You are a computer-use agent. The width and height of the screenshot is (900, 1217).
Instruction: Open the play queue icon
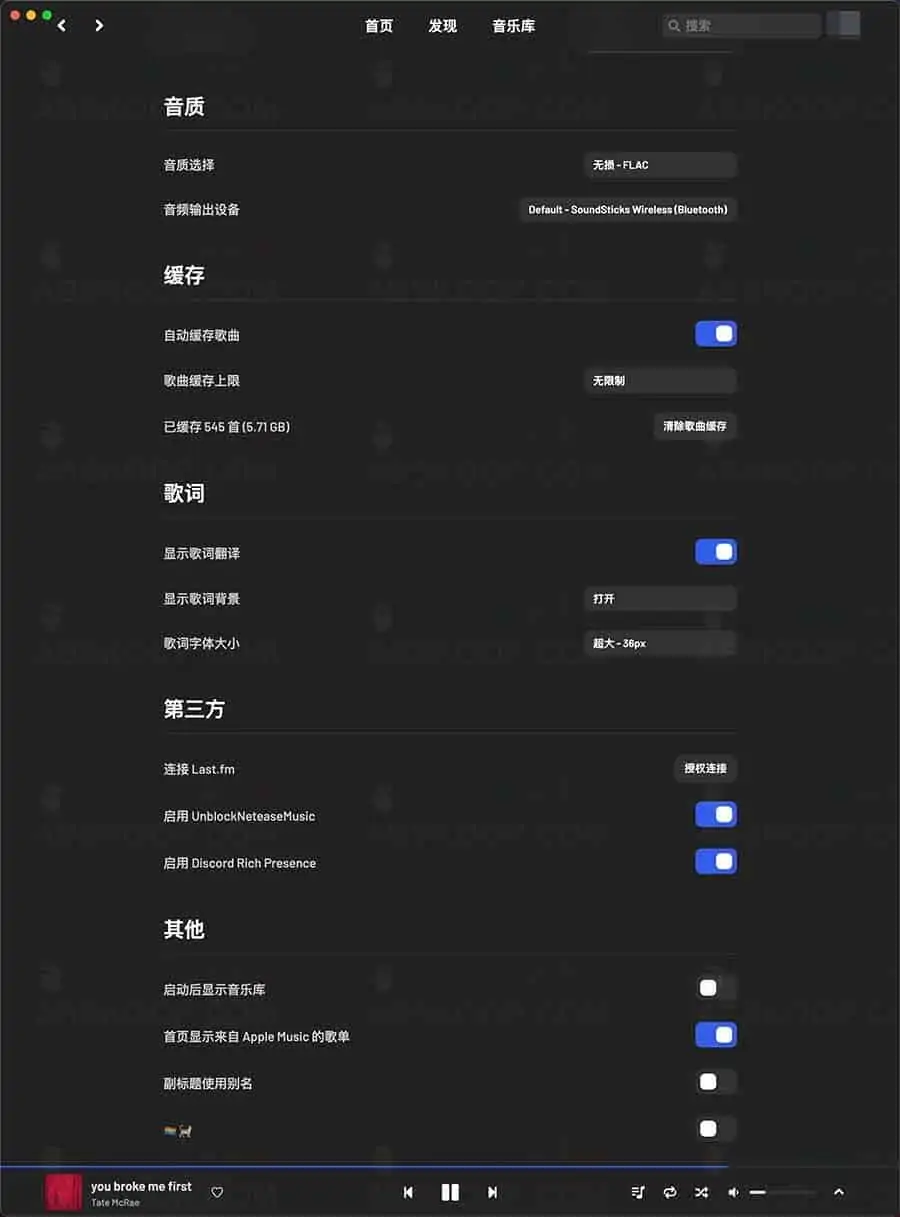pos(638,1192)
